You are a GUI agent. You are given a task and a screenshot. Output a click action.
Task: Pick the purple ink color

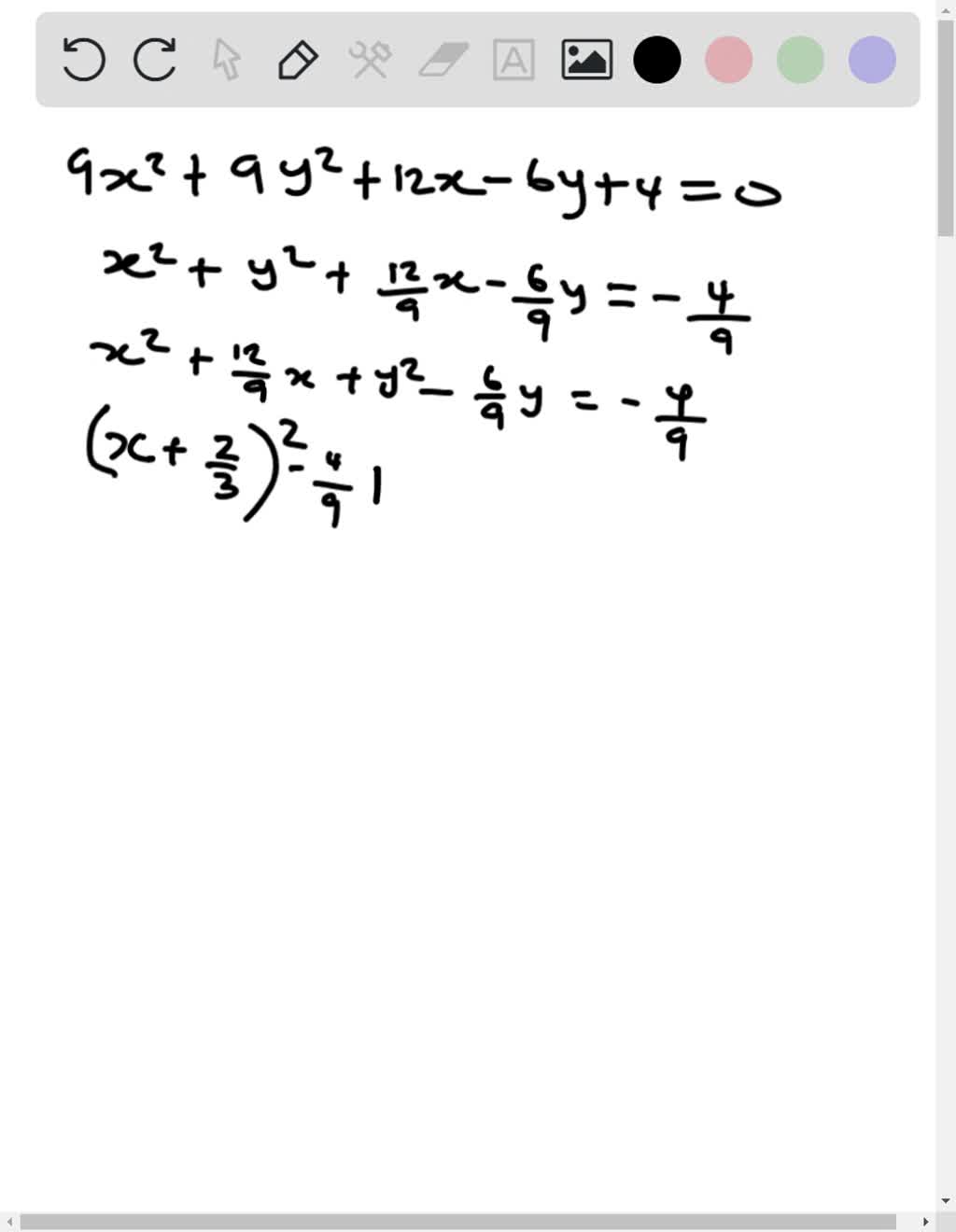pos(872,60)
